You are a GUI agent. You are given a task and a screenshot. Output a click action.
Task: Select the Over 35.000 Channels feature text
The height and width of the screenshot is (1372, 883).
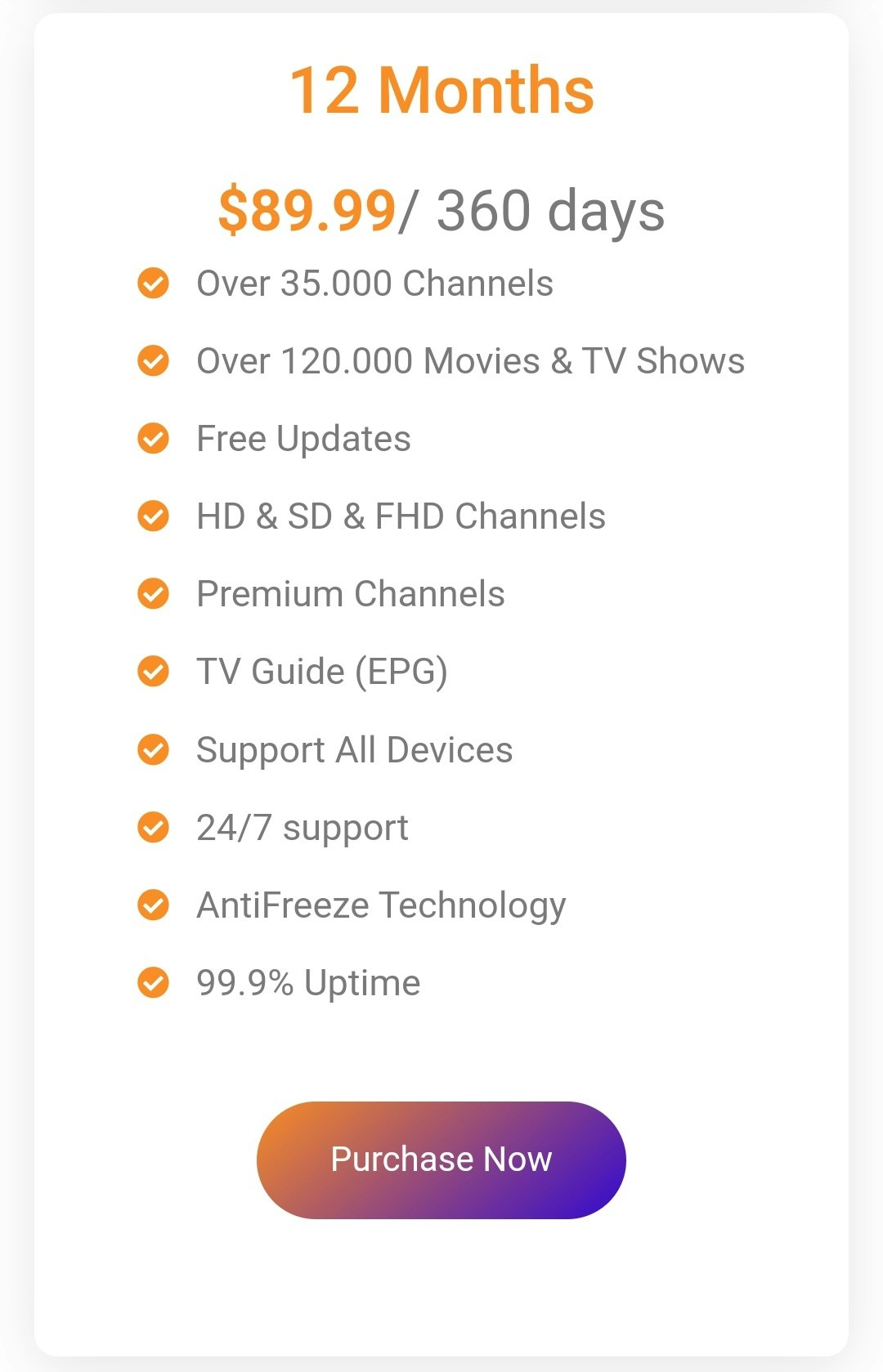[374, 284]
